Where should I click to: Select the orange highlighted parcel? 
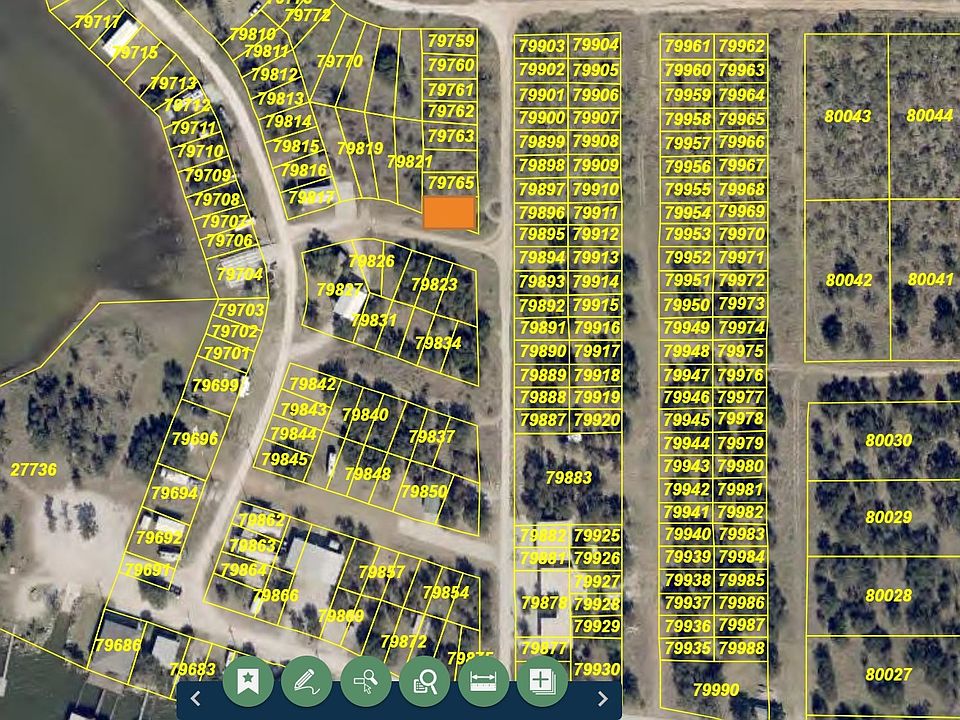tap(449, 212)
